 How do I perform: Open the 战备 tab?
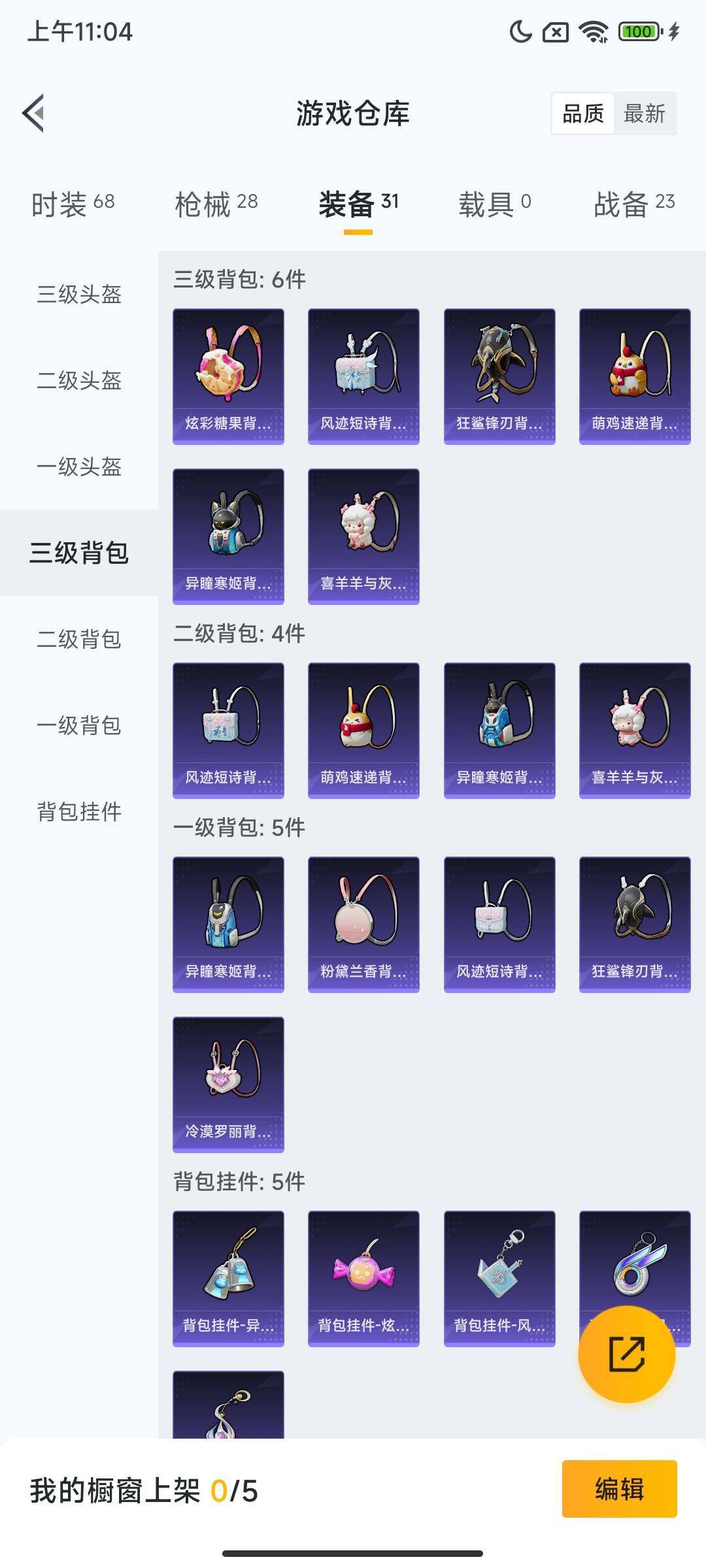pos(633,203)
